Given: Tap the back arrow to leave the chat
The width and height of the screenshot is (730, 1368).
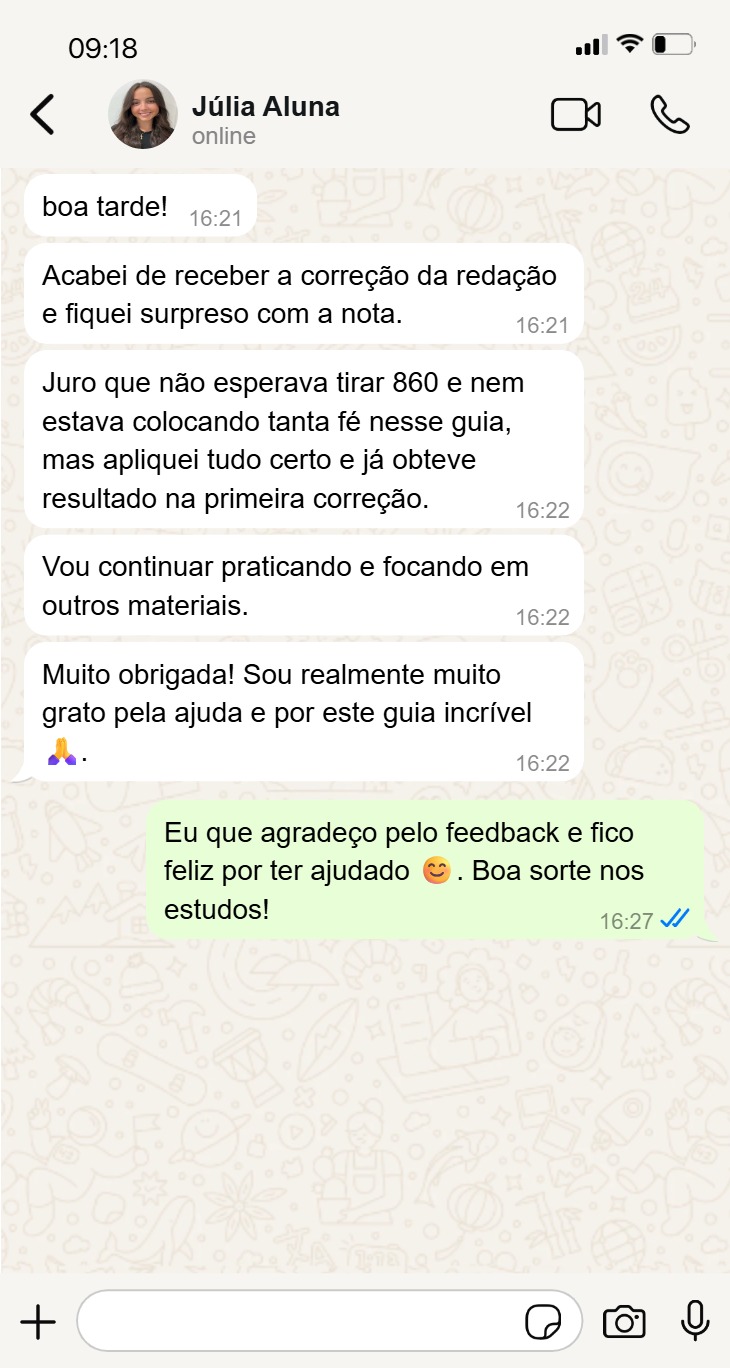Looking at the screenshot, I should tap(42, 114).
